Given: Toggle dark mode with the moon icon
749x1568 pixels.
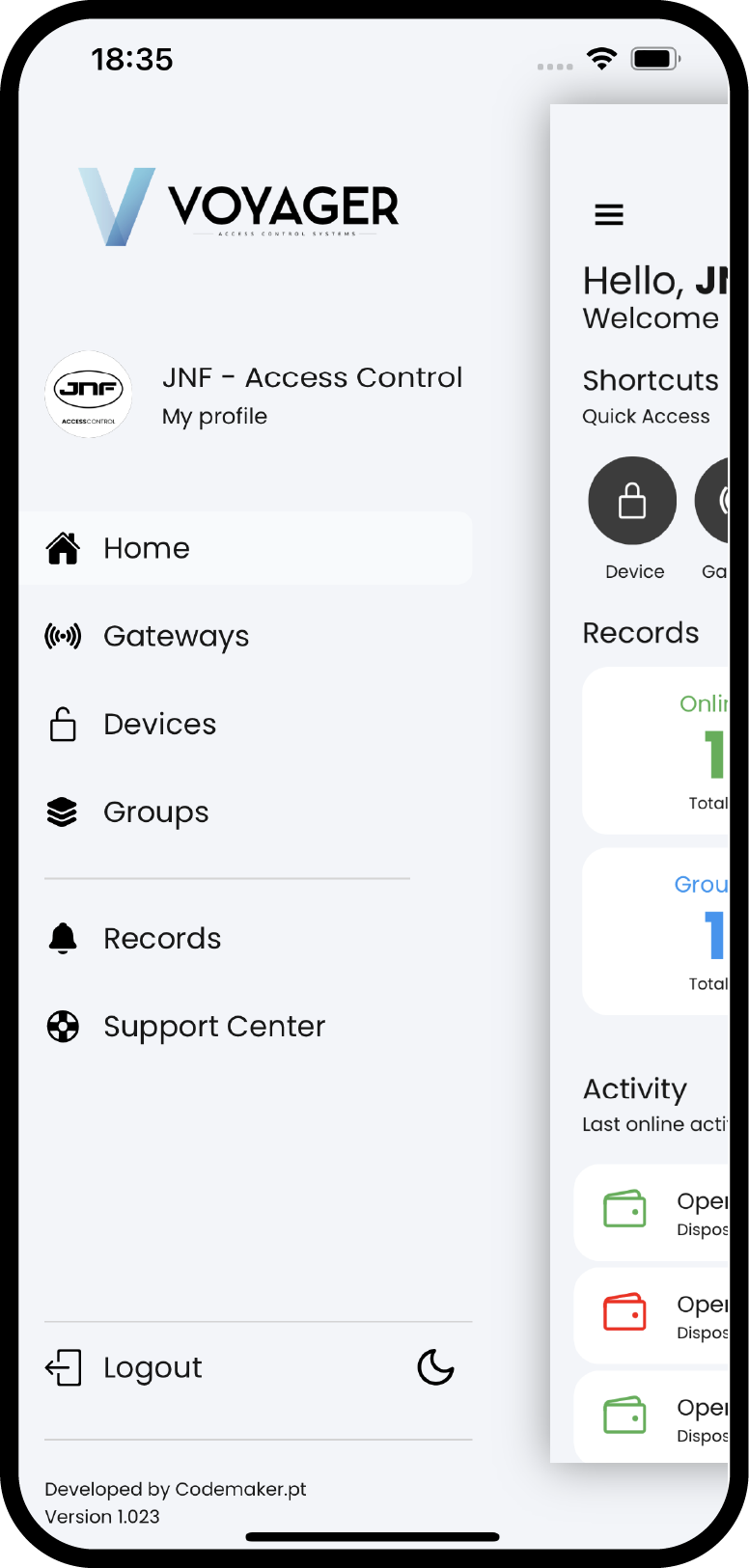Looking at the screenshot, I should pyautogui.click(x=435, y=1367).
